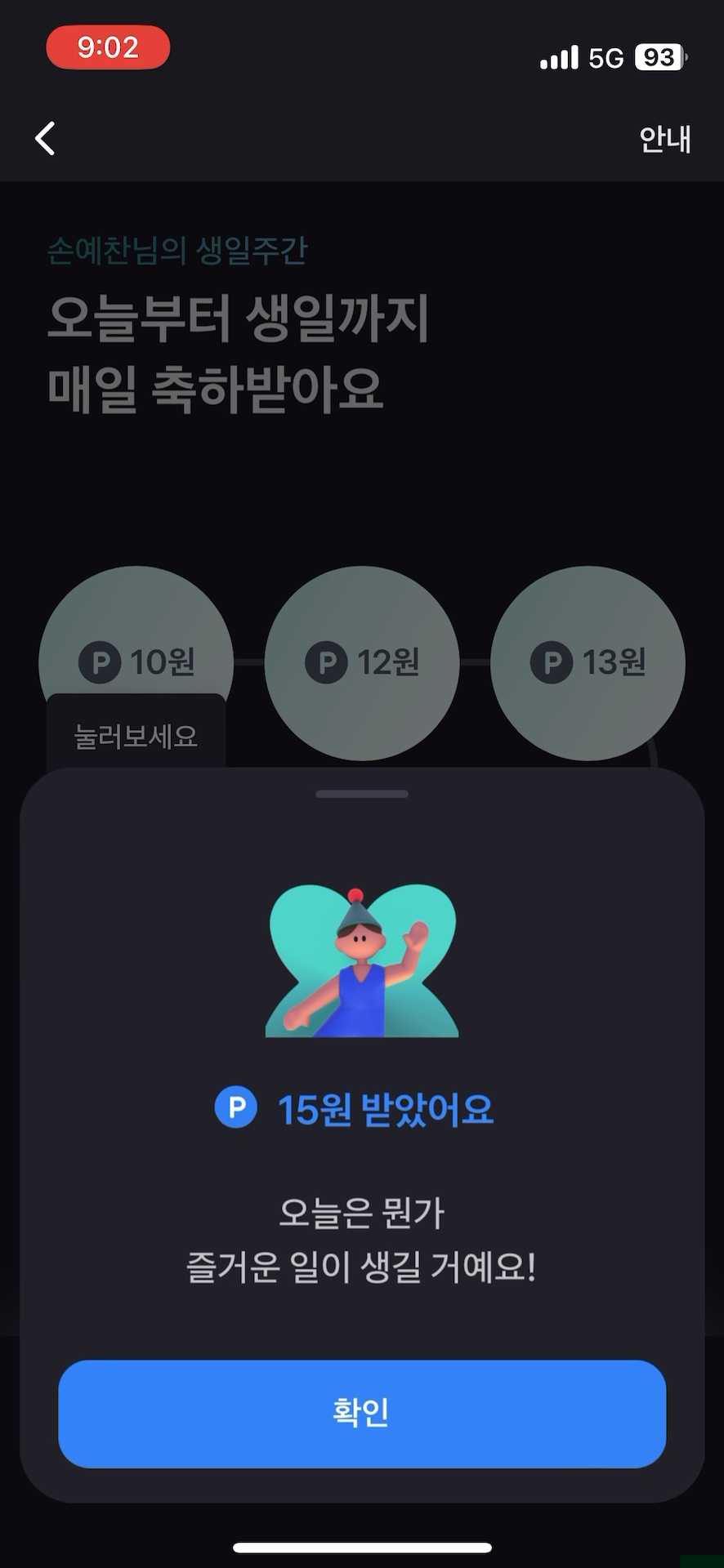Select the 12원 point circle
The height and width of the screenshot is (1568, 724).
pyautogui.click(x=362, y=662)
